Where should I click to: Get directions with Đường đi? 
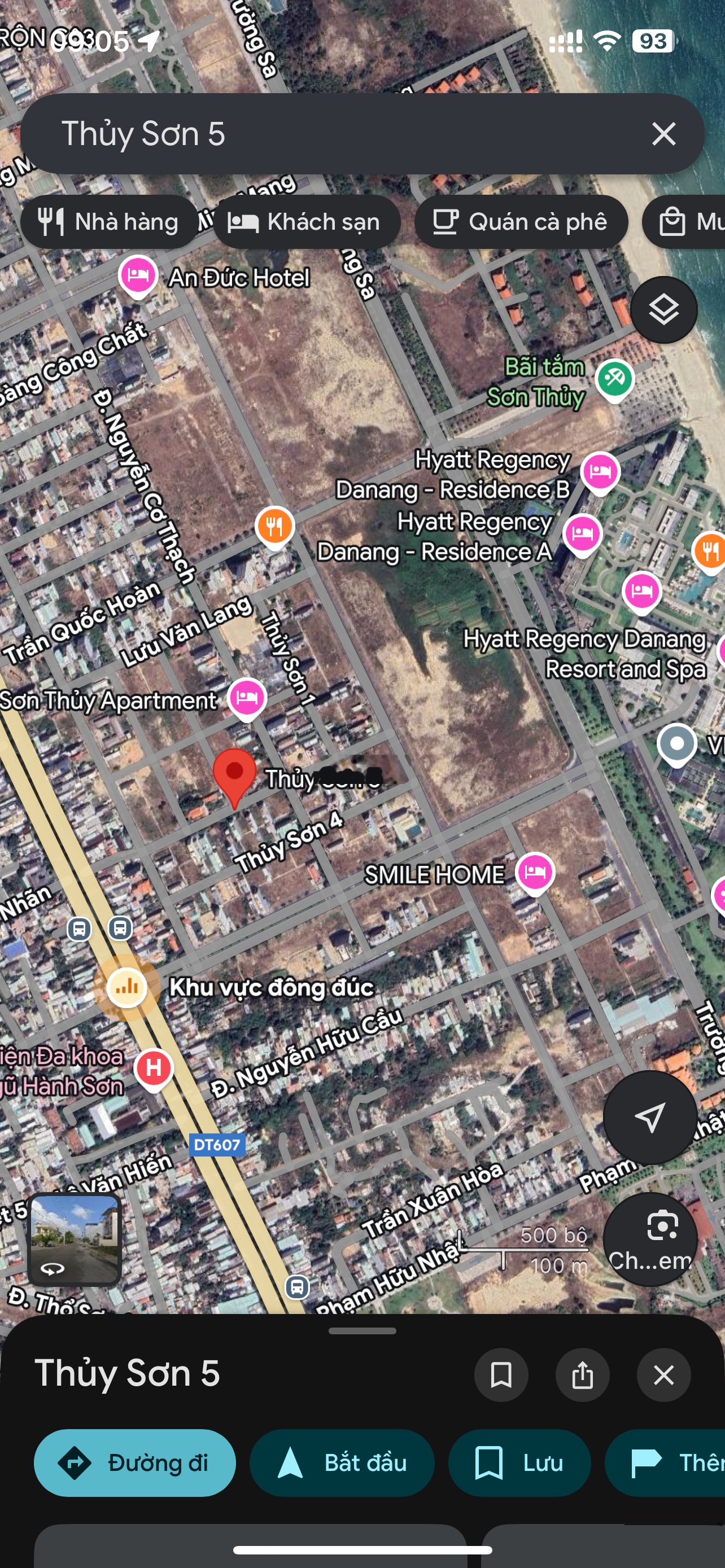[x=134, y=1462]
